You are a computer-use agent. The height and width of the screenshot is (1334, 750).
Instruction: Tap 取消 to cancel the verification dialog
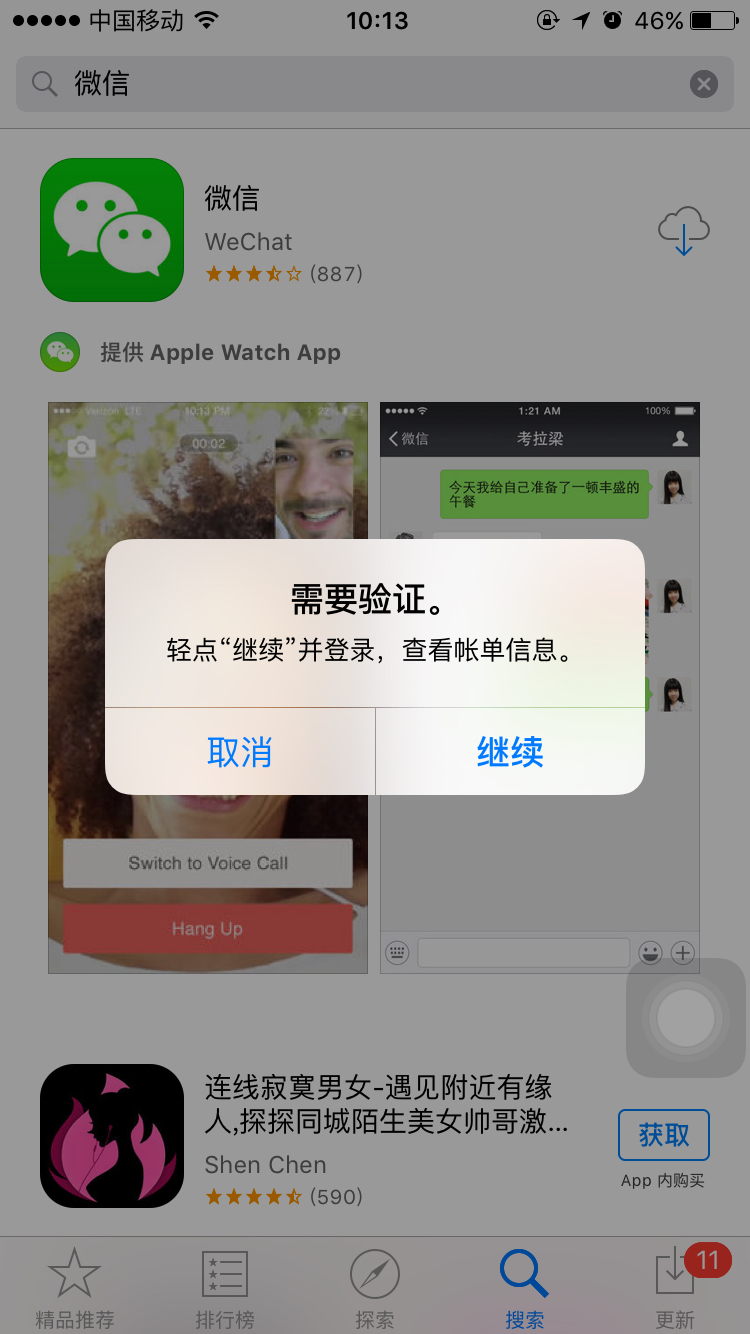click(x=240, y=751)
